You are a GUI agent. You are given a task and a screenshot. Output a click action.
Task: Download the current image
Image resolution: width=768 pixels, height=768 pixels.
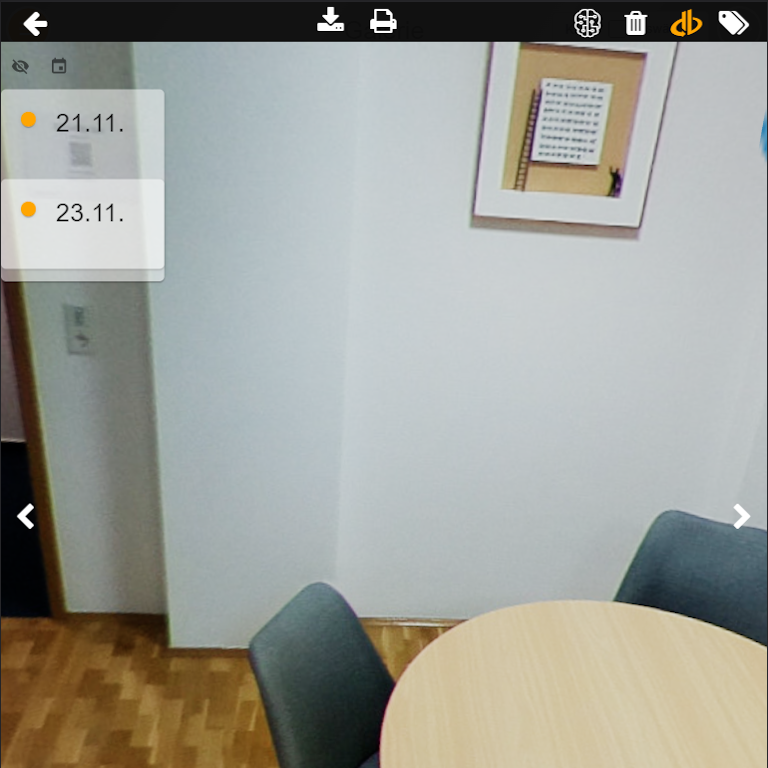click(331, 20)
